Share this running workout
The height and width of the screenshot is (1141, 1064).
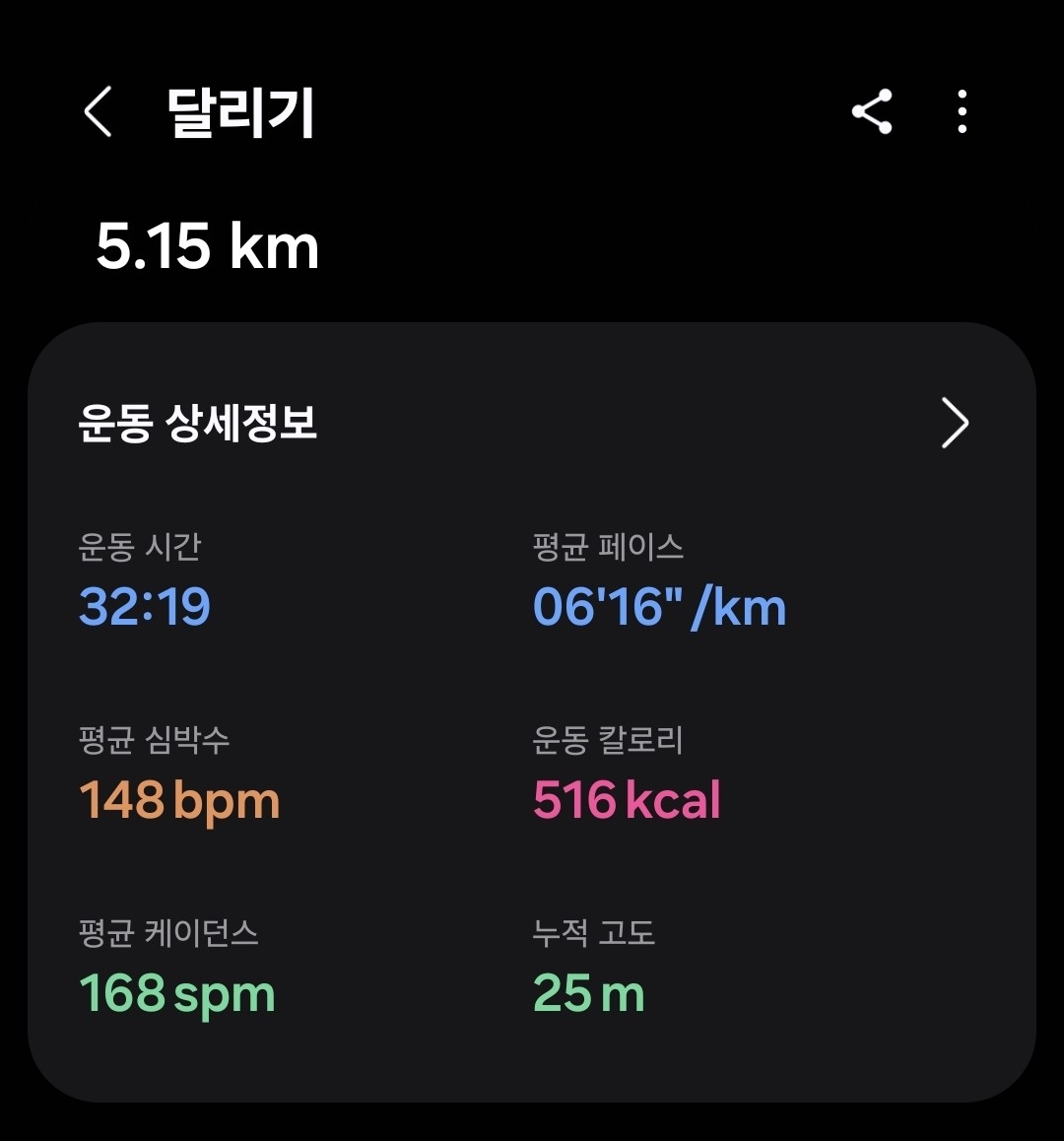point(872,111)
